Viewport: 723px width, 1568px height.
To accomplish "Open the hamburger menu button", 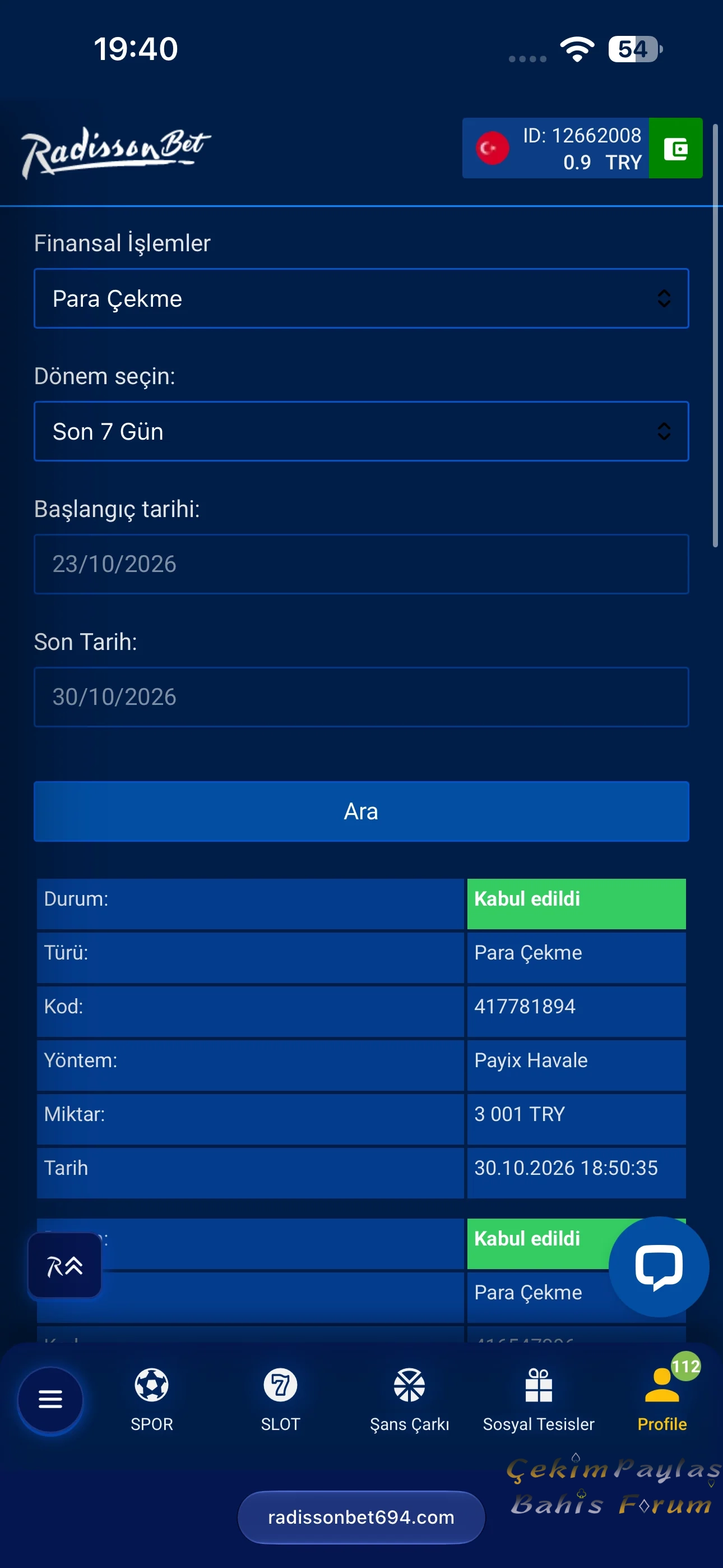I will pos(50,1399).
